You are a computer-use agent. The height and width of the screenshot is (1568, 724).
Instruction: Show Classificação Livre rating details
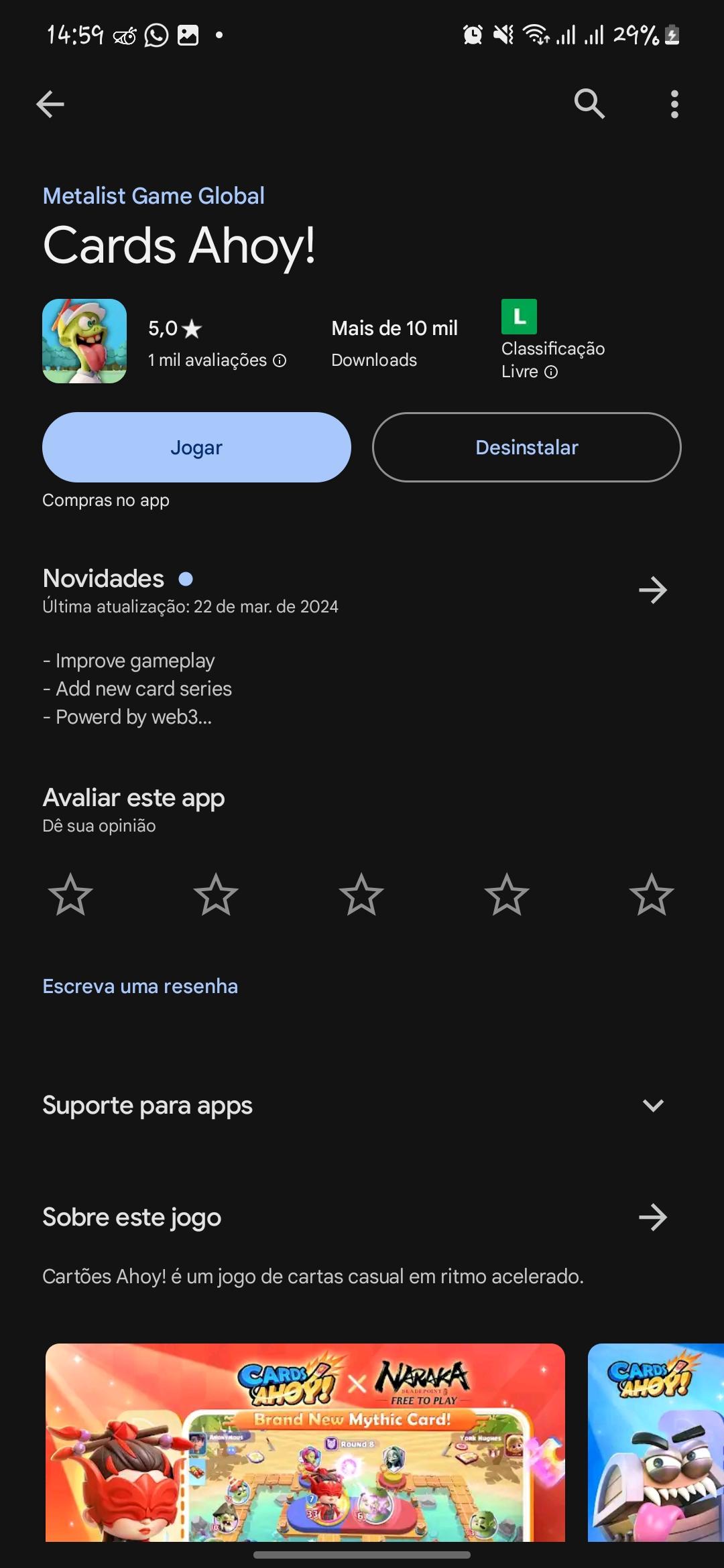(551, 372)
